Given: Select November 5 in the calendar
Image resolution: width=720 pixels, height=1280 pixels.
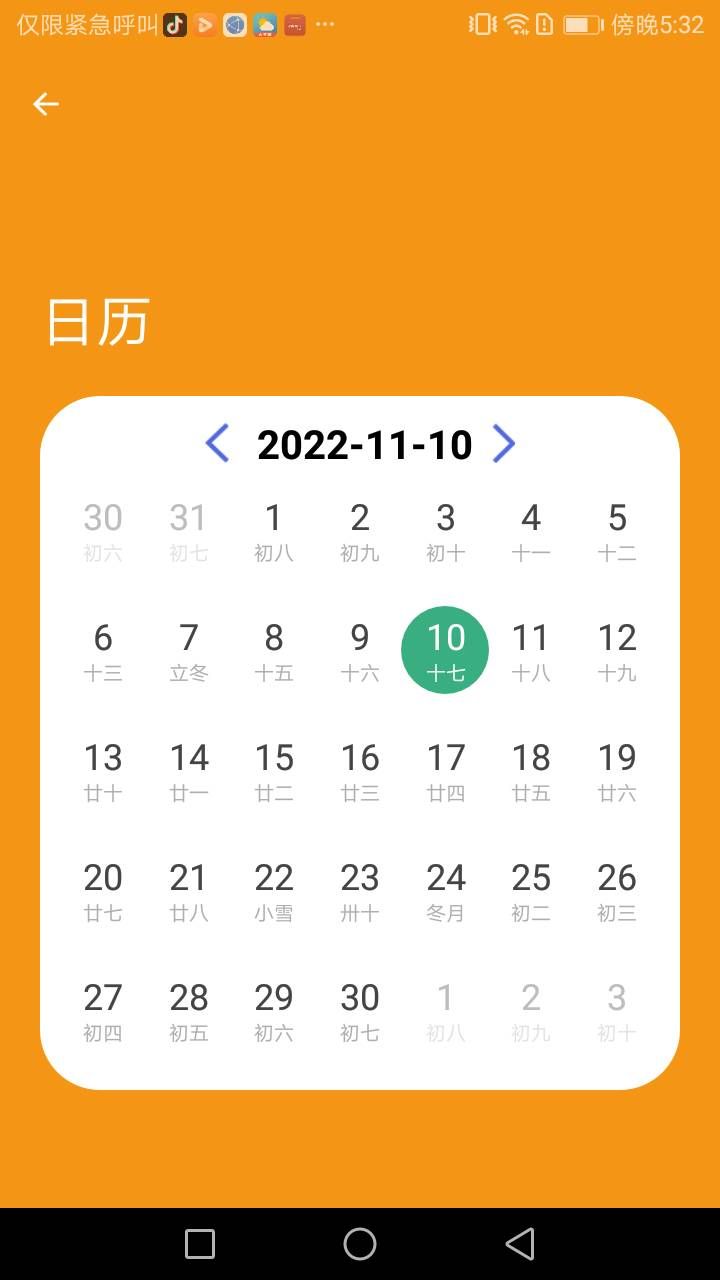Looking at the screenshot, I should coord(617,530).
